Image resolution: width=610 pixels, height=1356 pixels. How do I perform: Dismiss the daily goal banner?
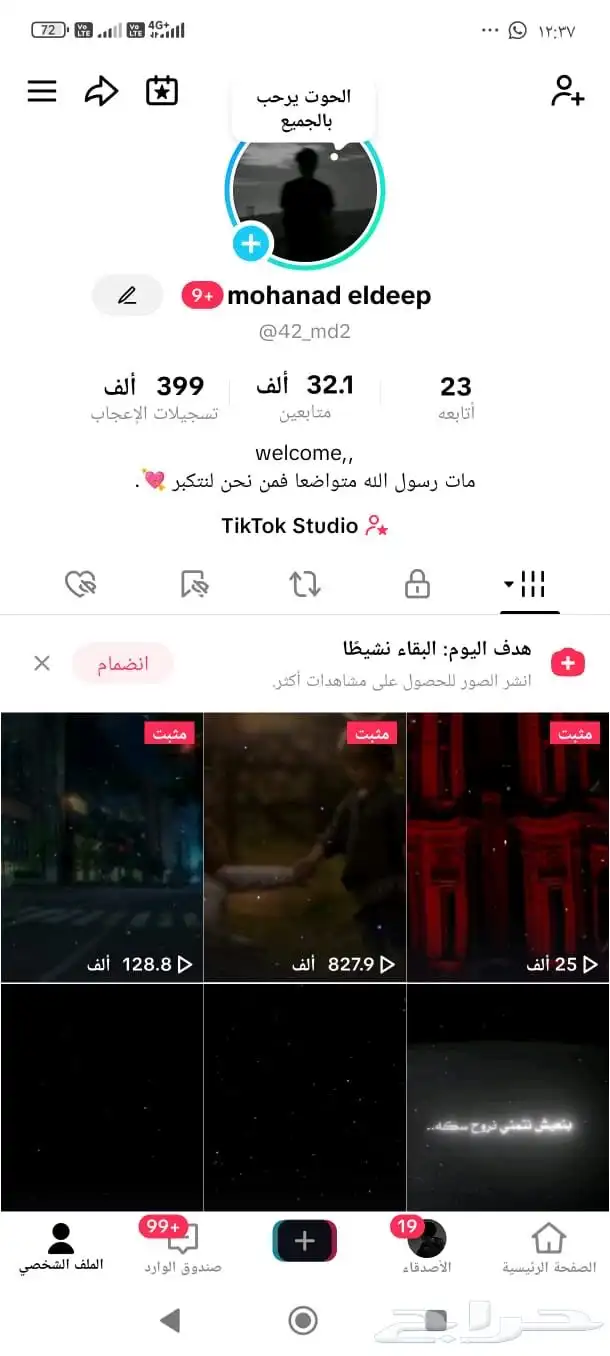42,663
